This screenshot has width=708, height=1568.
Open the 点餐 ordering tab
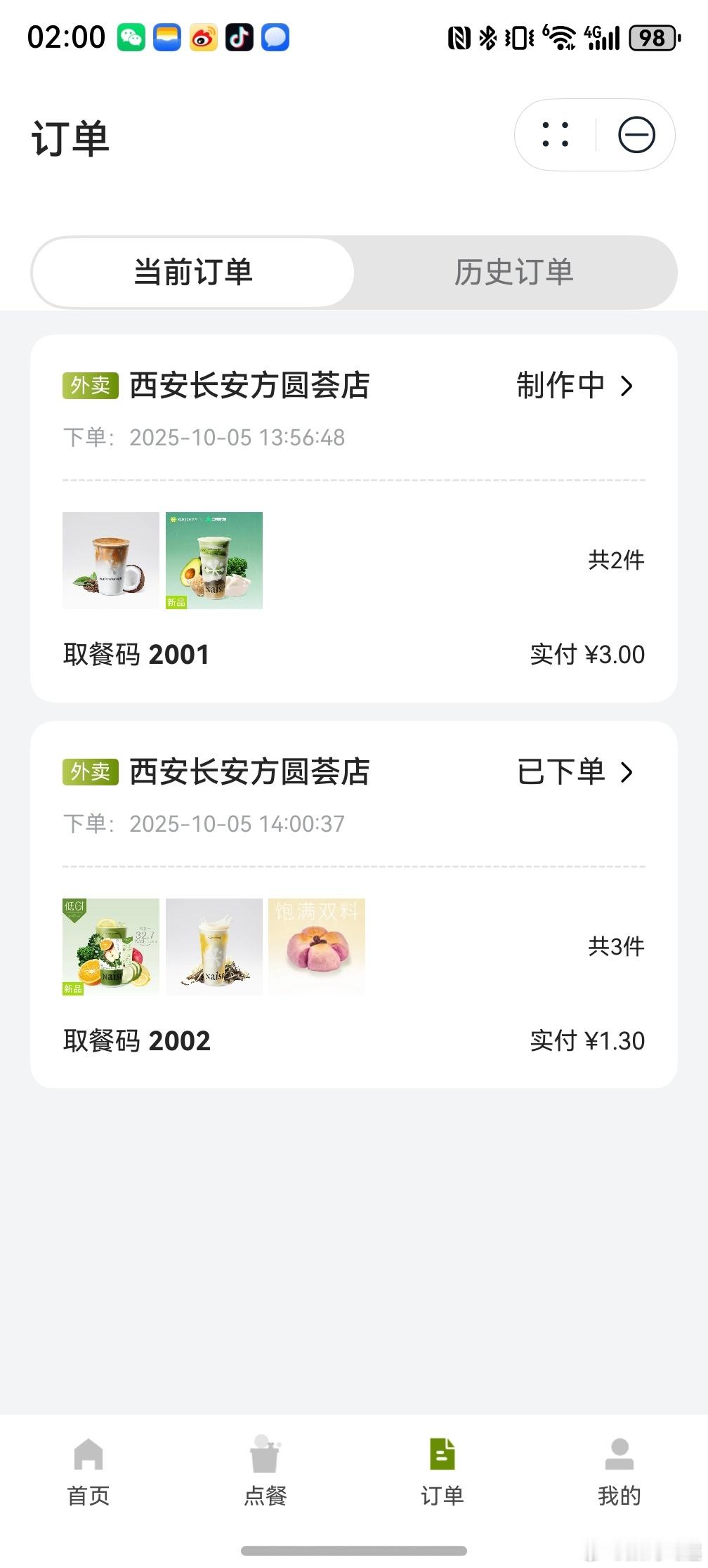[x=265, y=1471]
